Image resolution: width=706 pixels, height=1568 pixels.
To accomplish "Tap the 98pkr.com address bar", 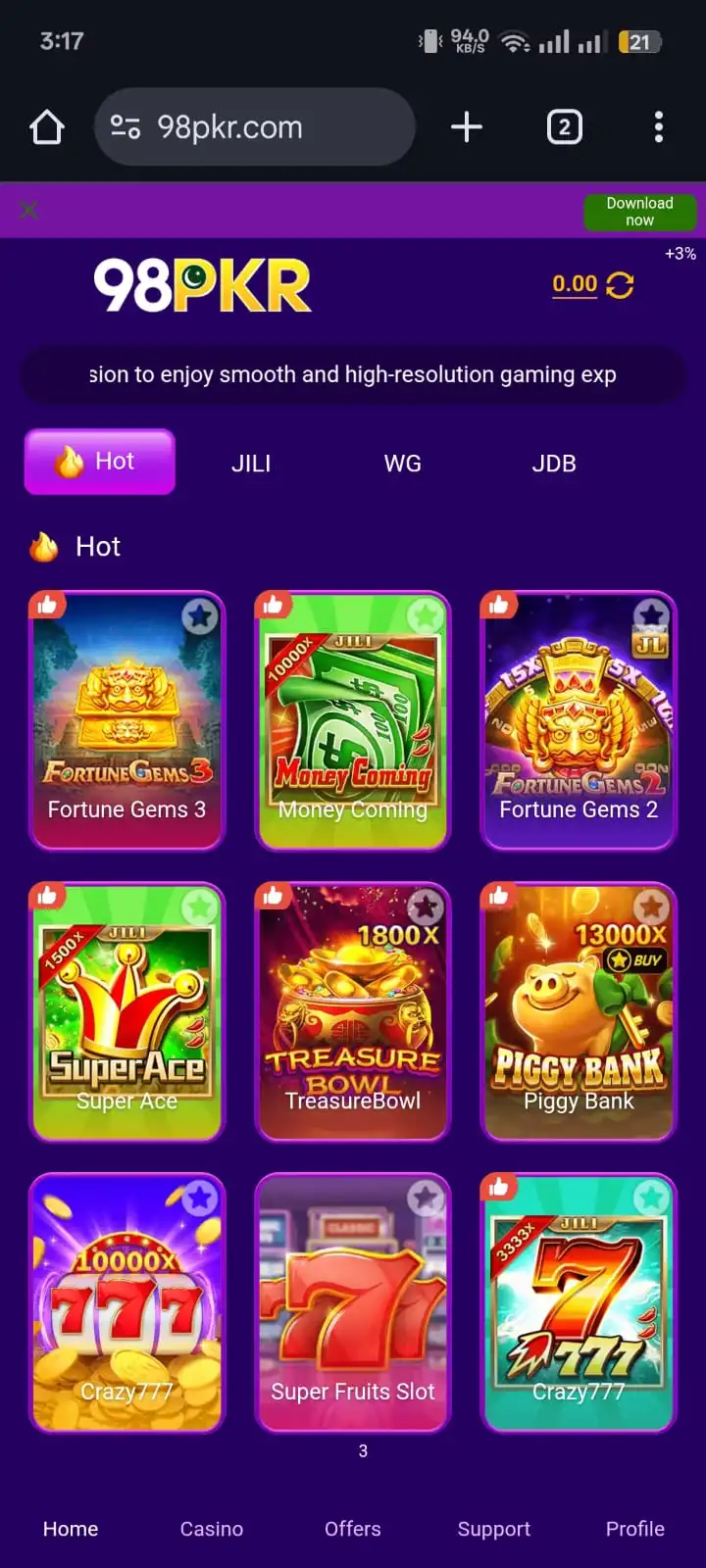I will (x=255, y=127).
